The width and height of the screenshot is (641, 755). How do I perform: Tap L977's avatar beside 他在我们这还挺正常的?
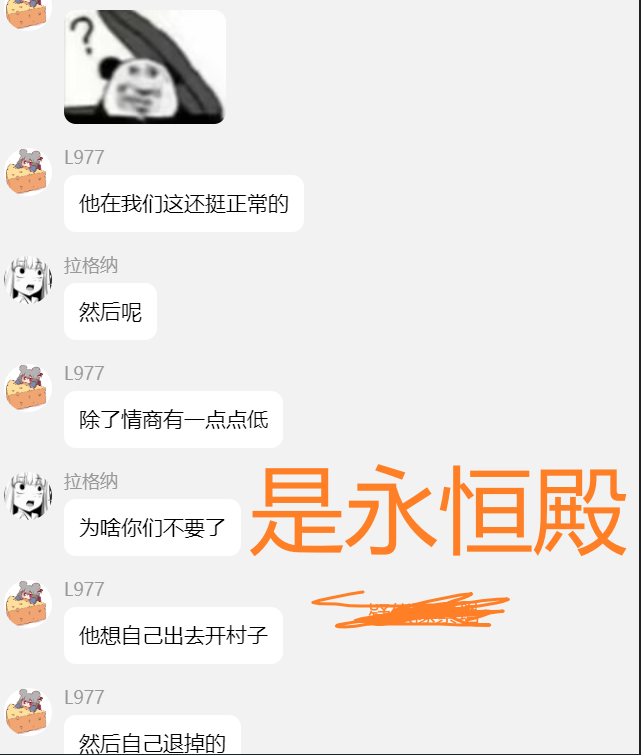28,172
